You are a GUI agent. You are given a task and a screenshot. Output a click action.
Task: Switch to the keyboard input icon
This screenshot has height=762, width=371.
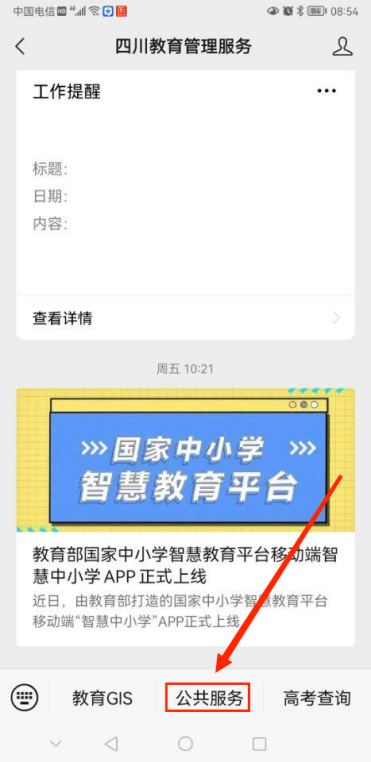coord(24,698)
